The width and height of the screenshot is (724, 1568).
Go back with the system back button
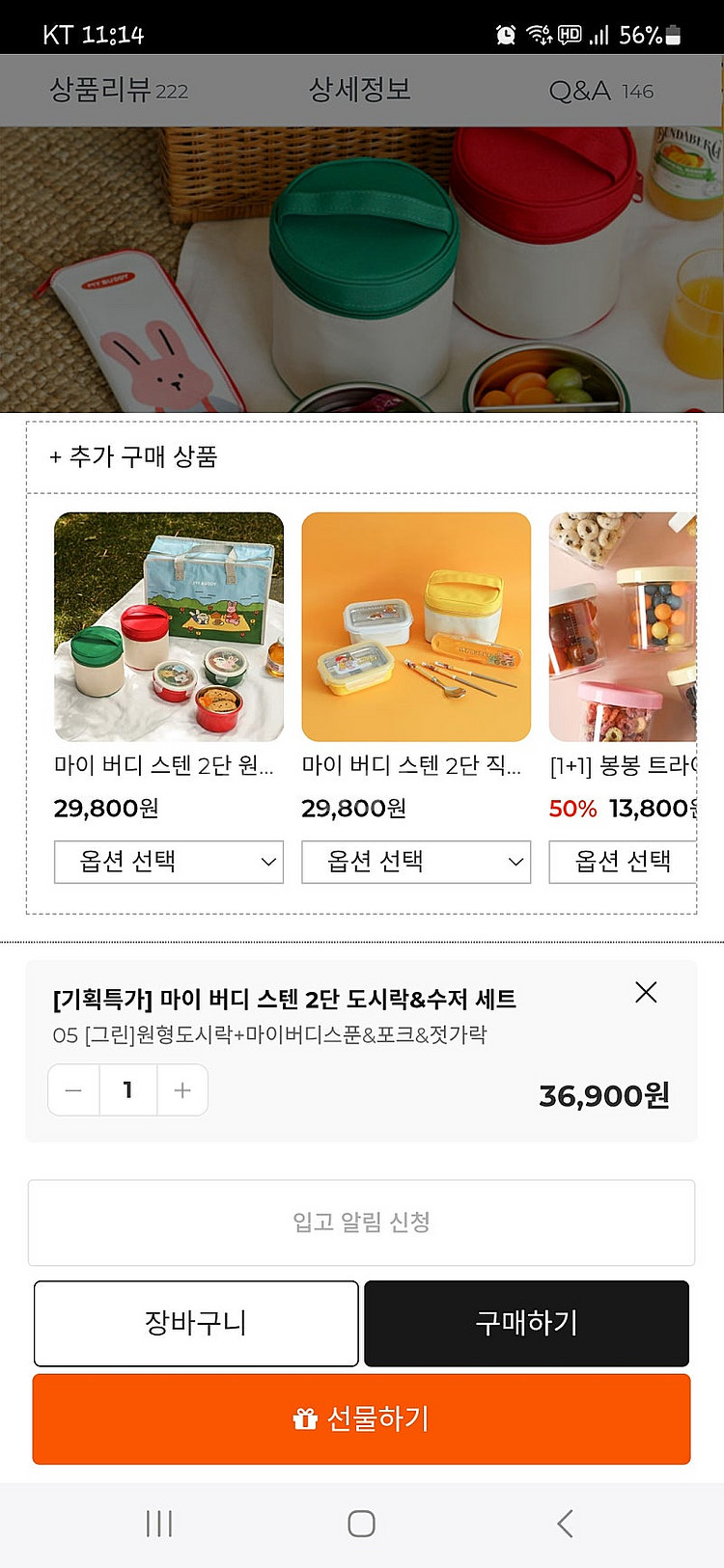565,1524
